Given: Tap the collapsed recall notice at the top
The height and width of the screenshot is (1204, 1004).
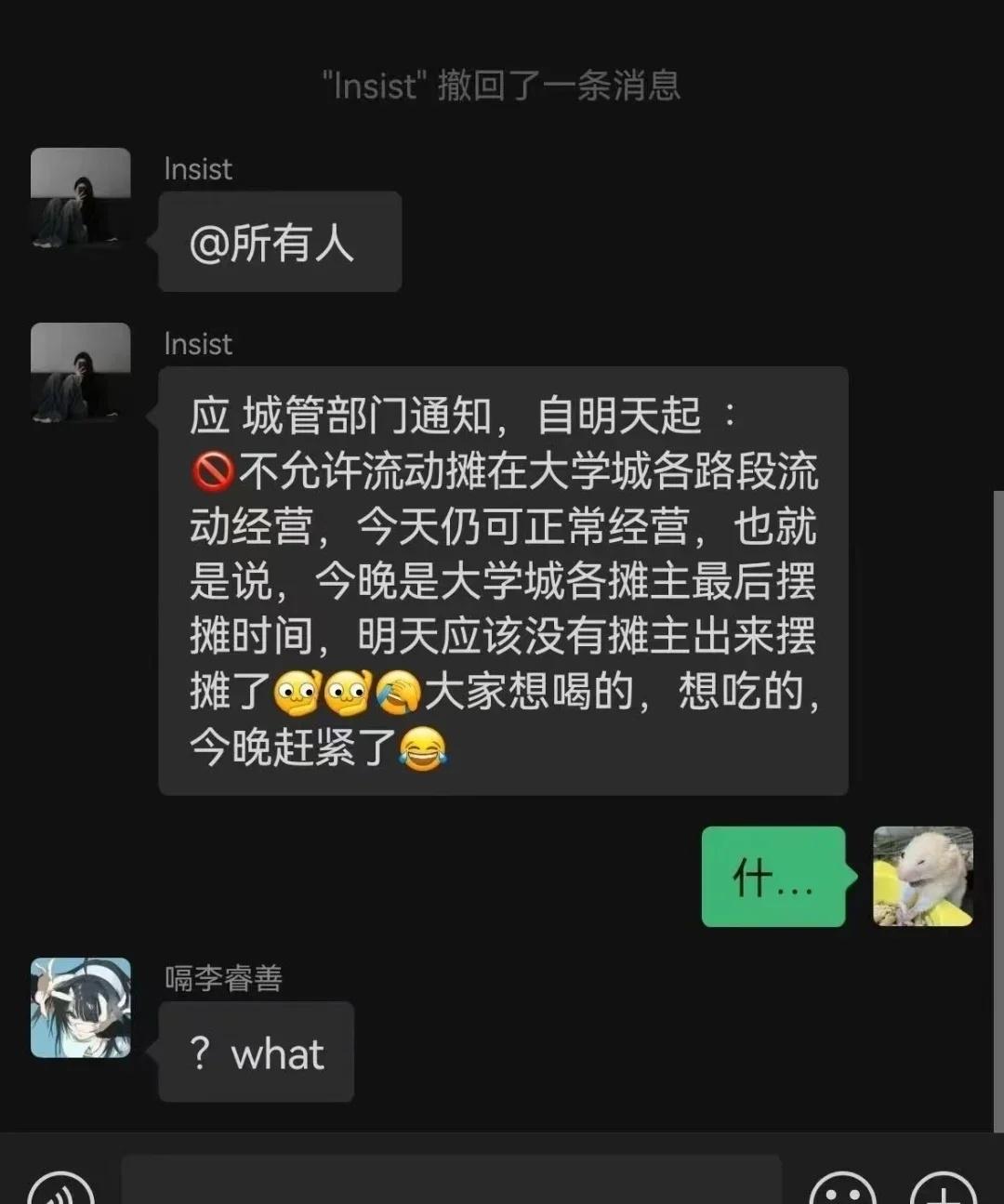Looking at the screenshot, I should tap(501, 86).
